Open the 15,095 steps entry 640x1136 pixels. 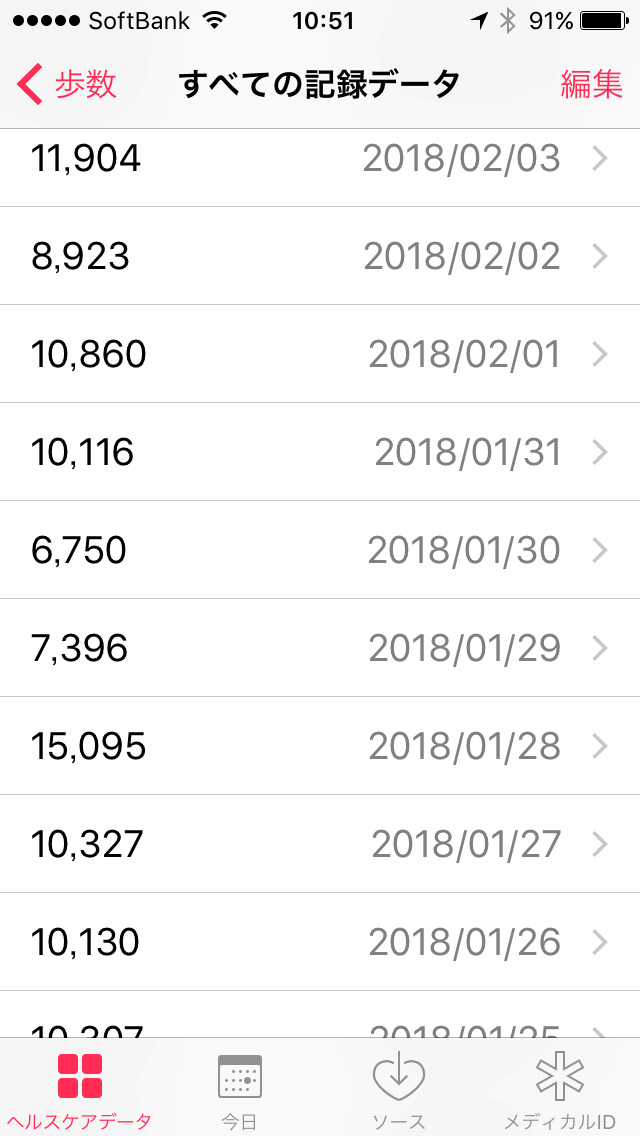(320, 747)
